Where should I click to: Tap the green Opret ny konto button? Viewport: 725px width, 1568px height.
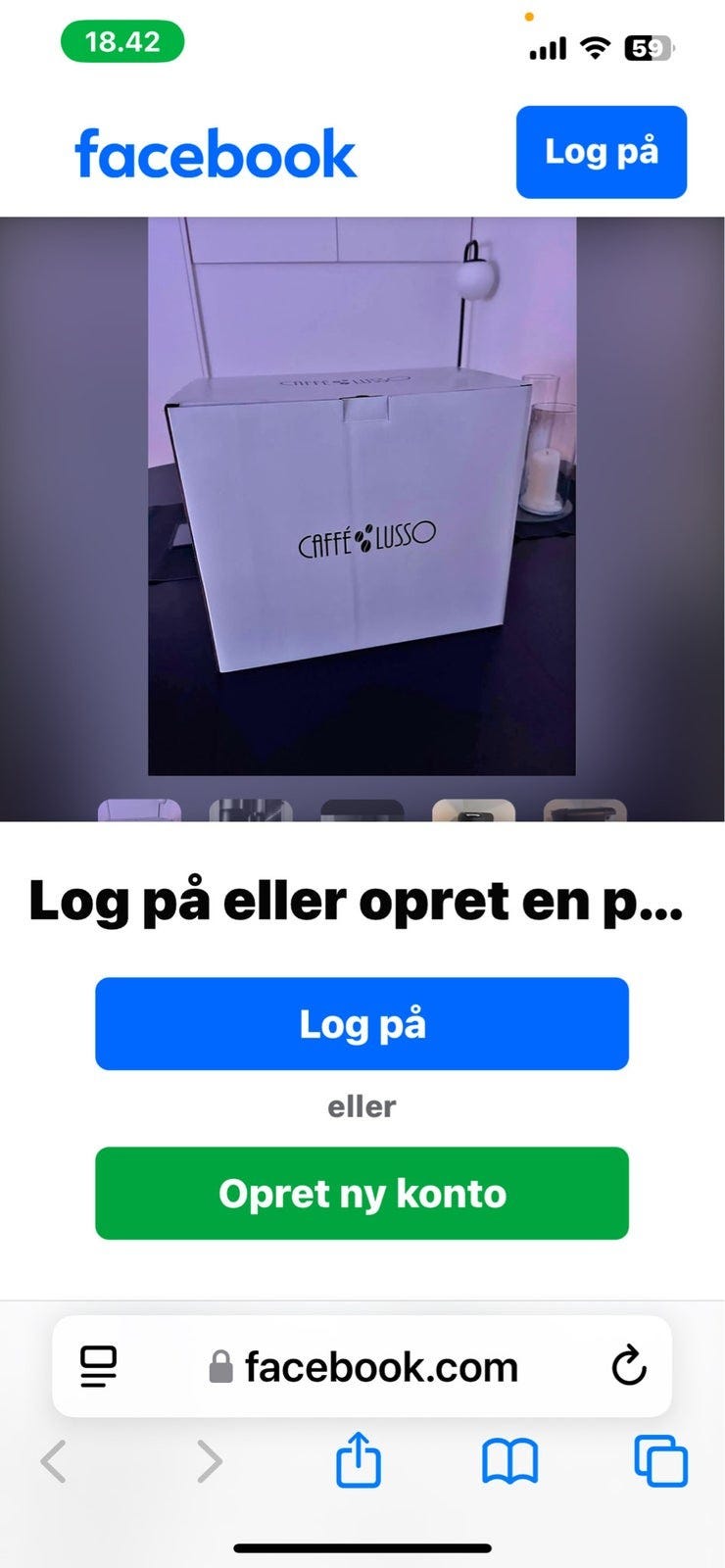(x=362, y=1194)
